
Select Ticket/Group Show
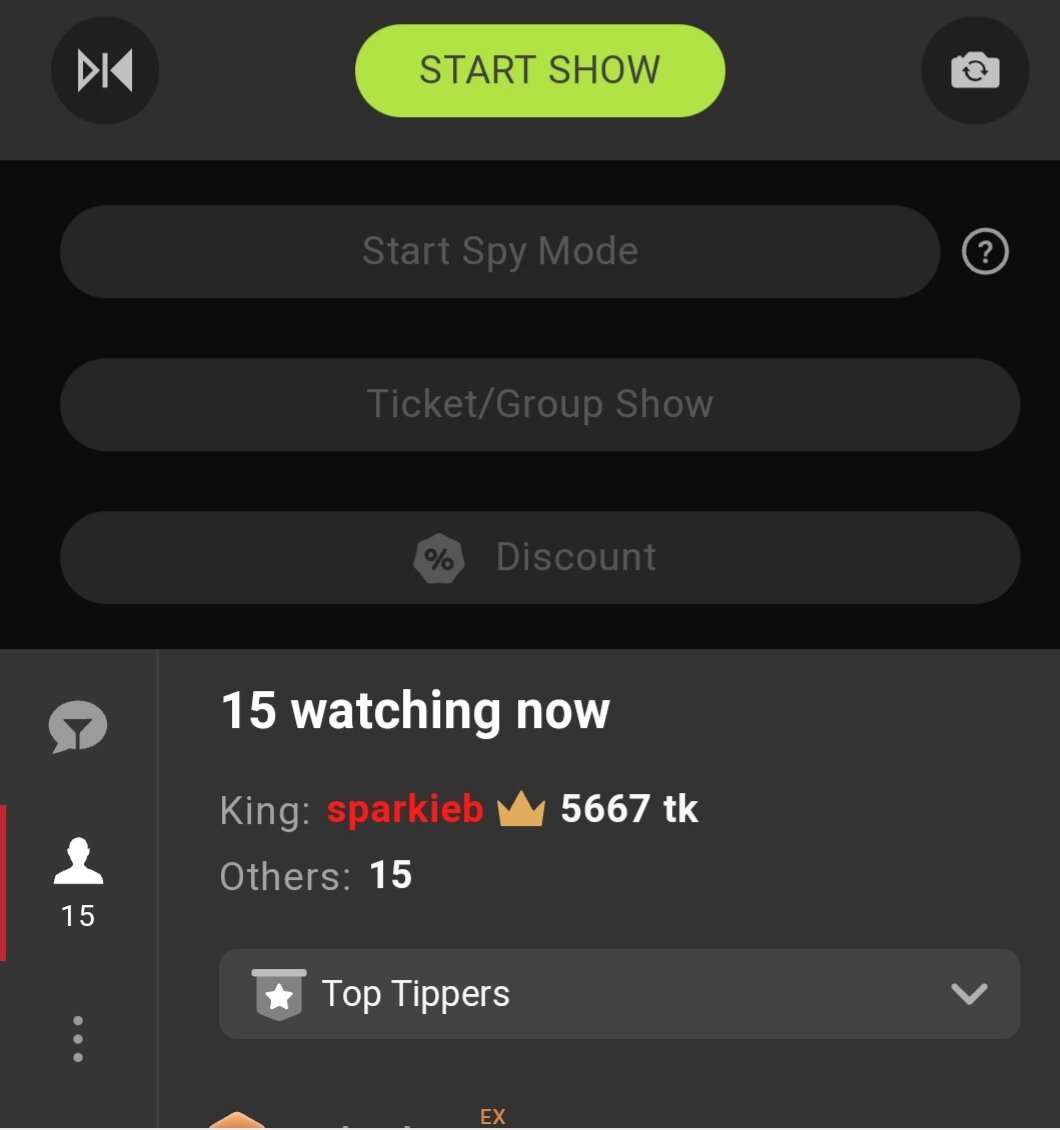click(539, 404)
